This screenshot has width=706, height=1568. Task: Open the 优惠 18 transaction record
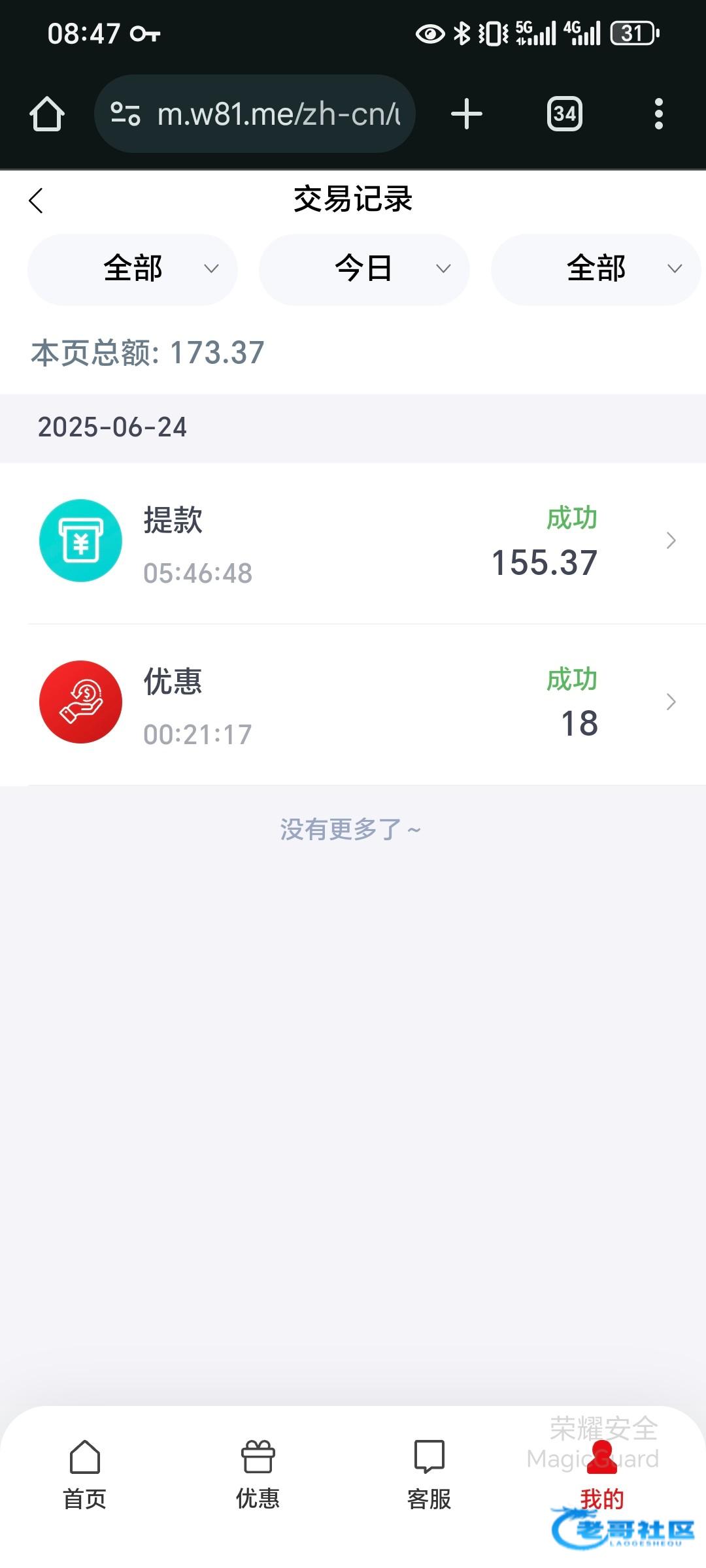click(353, 704)
